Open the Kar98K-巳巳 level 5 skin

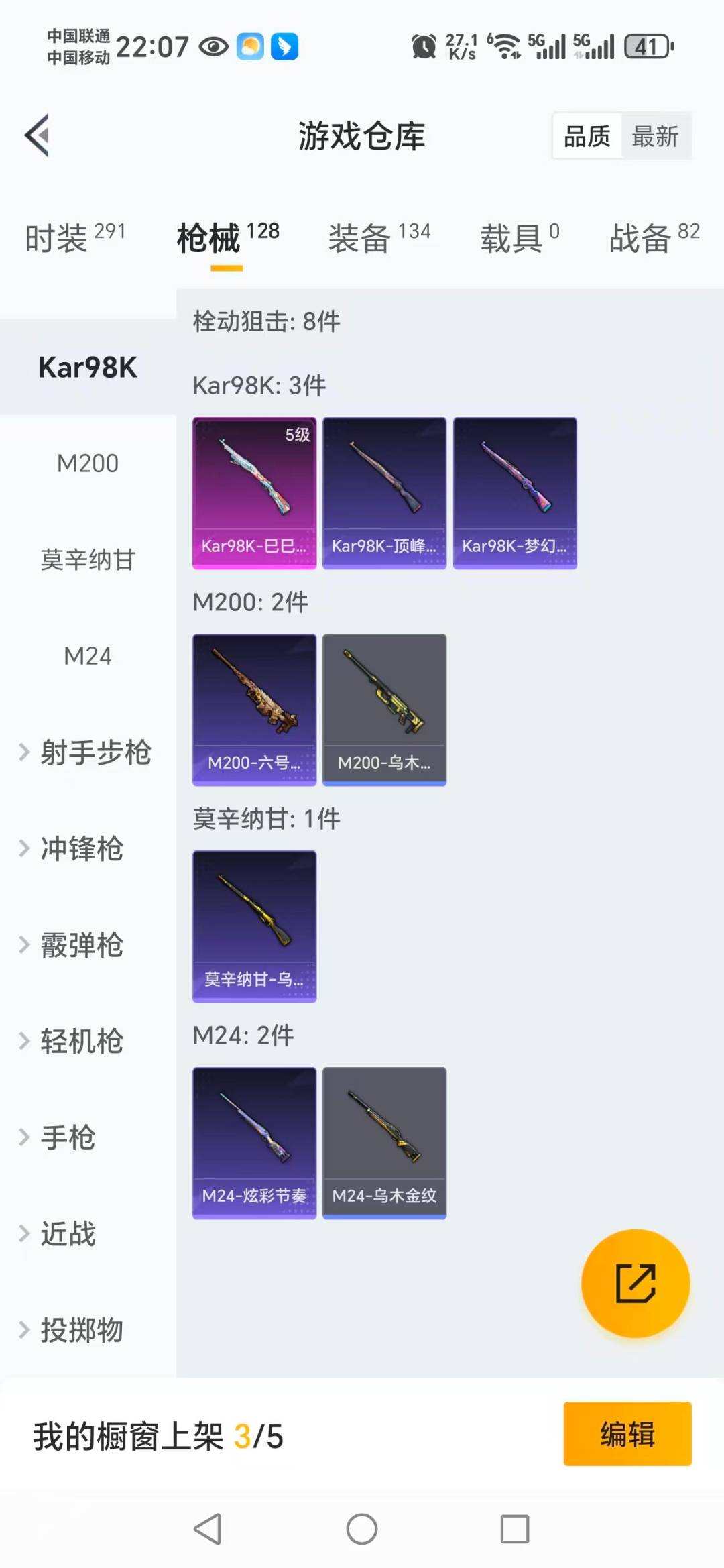pos(254,493)
